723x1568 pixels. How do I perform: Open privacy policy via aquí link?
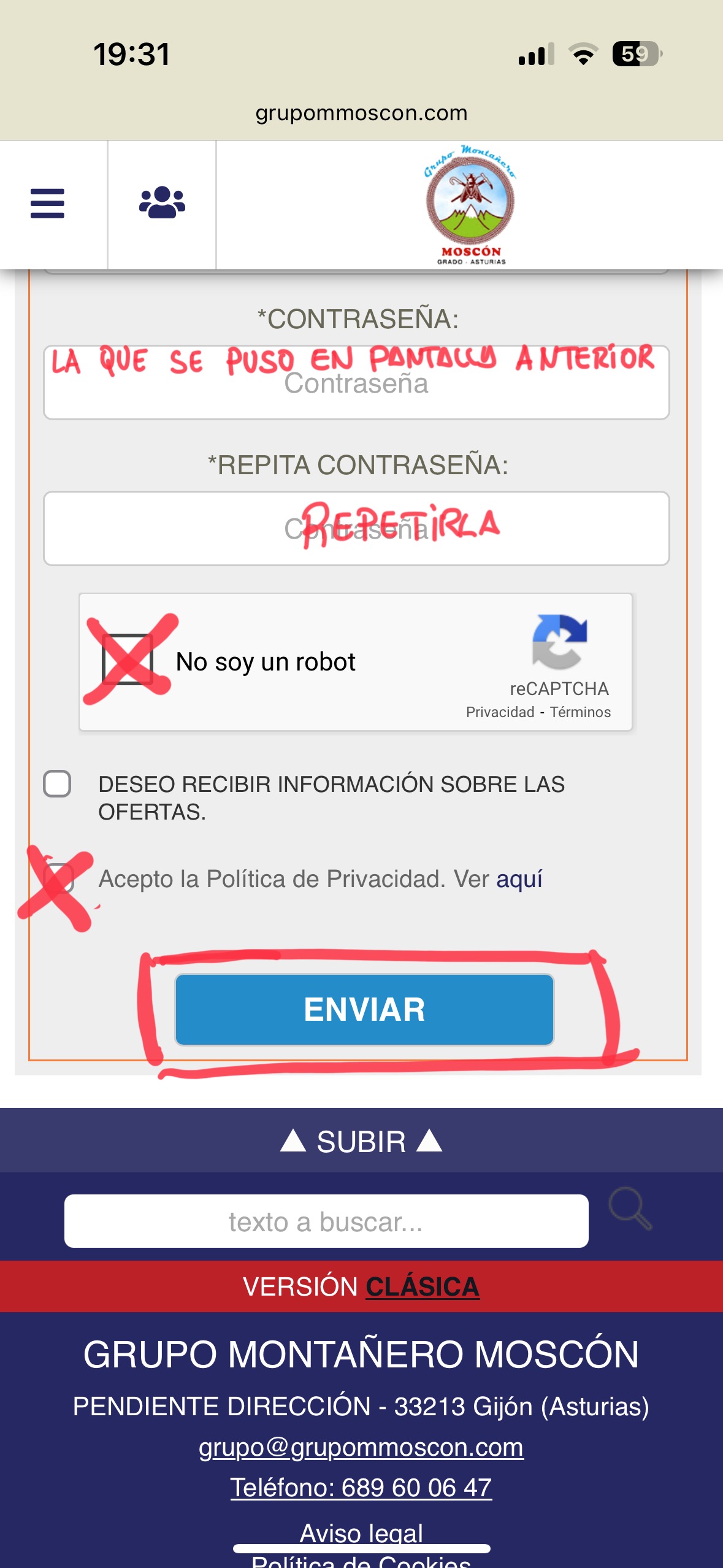click(x=519, y=878)
